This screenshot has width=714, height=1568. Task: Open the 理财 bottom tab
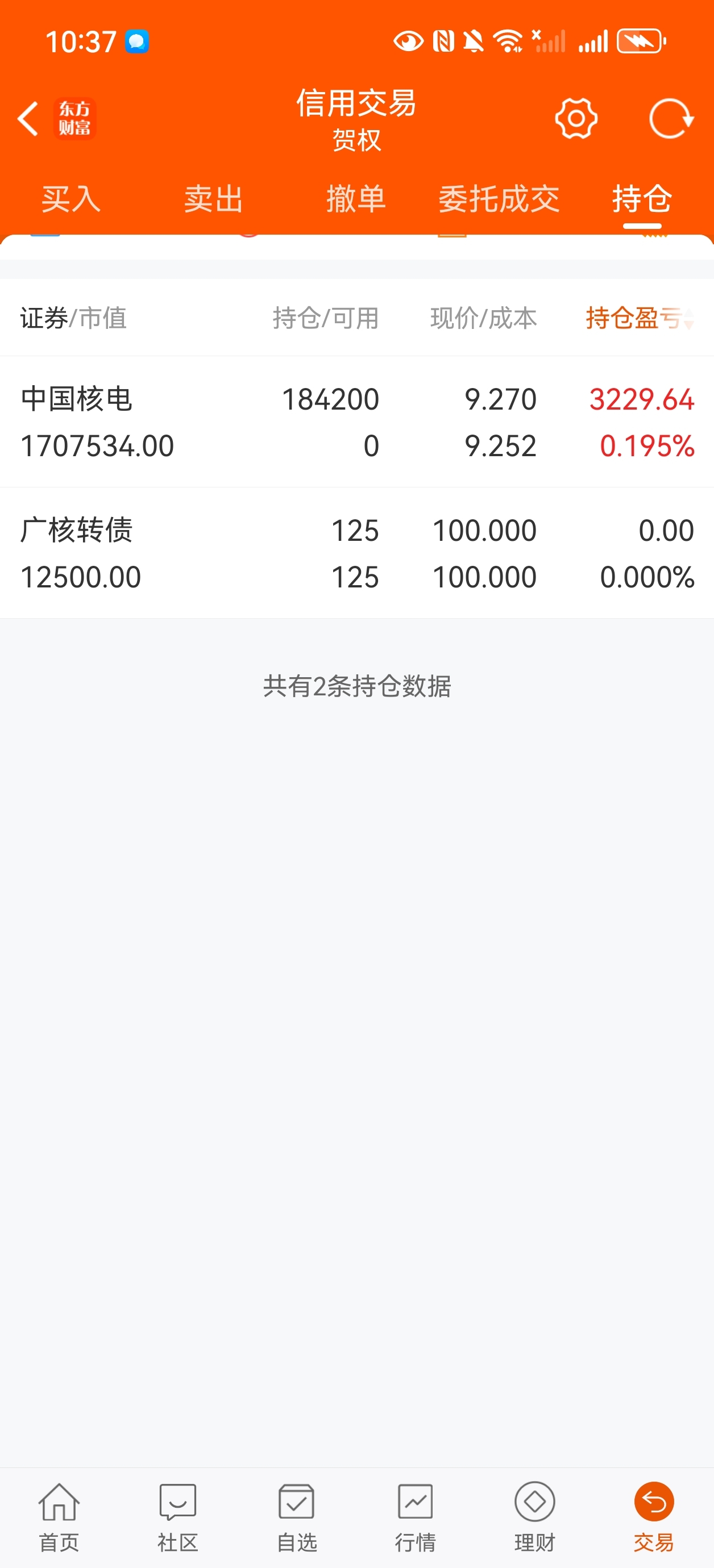(x=535, y=1518)
